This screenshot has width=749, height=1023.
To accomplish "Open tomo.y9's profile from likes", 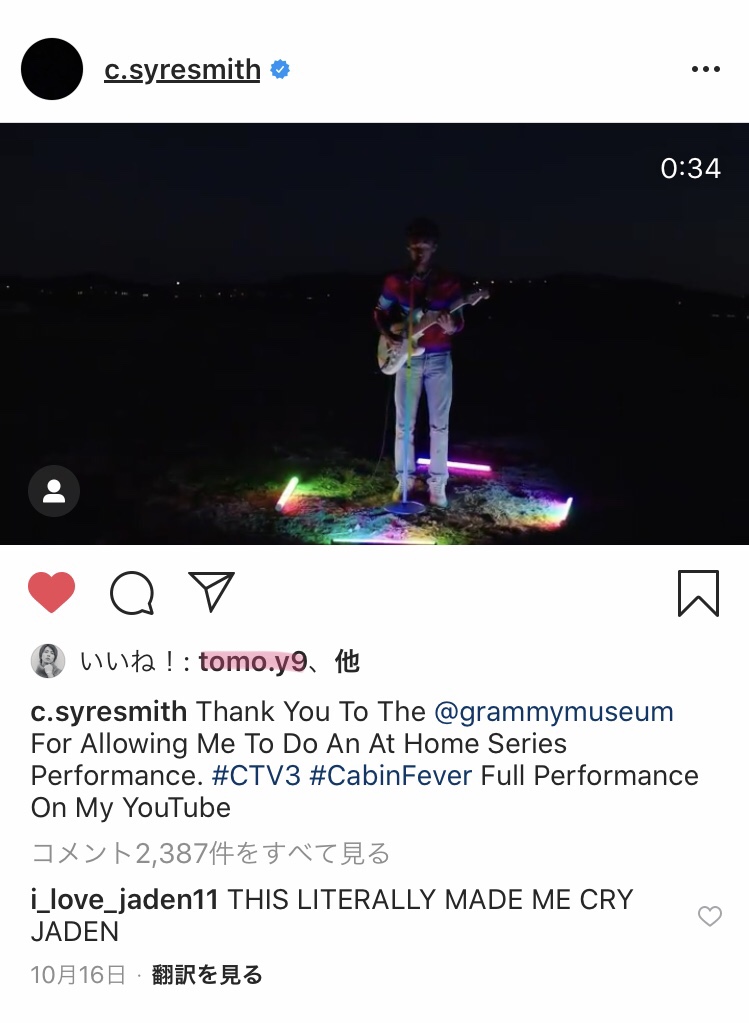I will coord(252,661).
